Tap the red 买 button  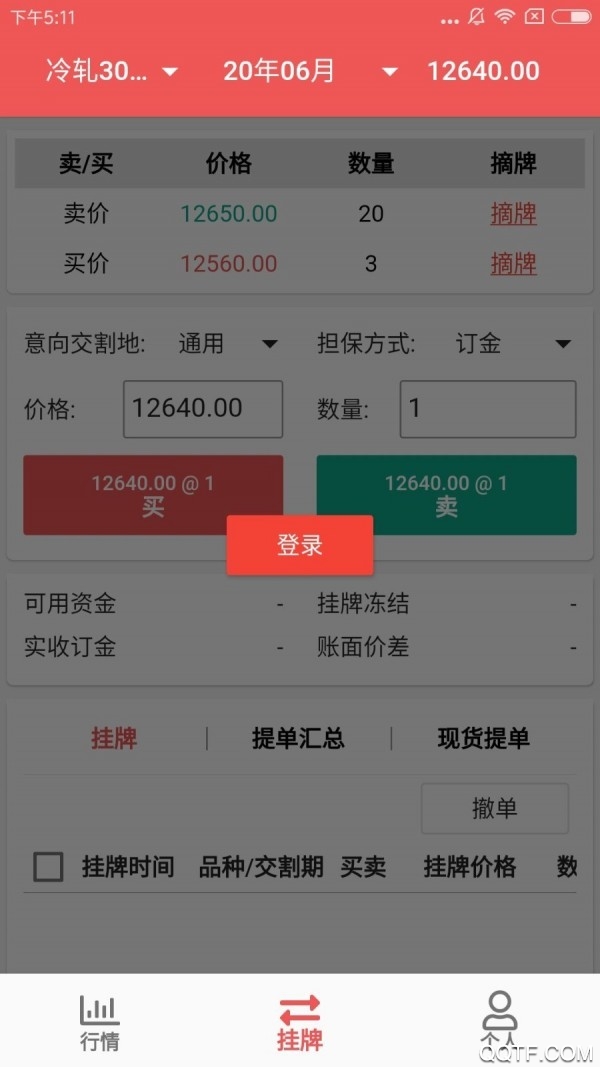tap(153, 495)
